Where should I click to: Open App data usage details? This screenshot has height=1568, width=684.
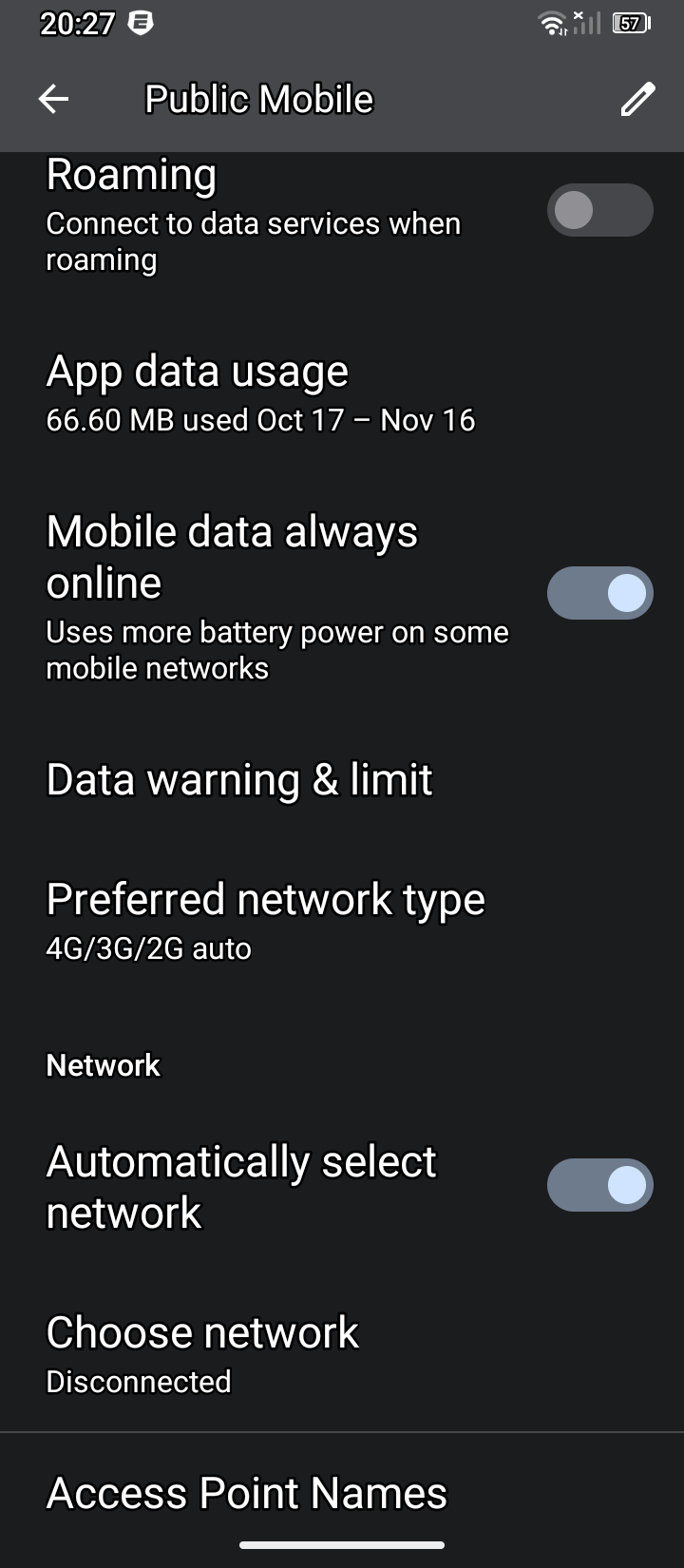click(198, 372)
